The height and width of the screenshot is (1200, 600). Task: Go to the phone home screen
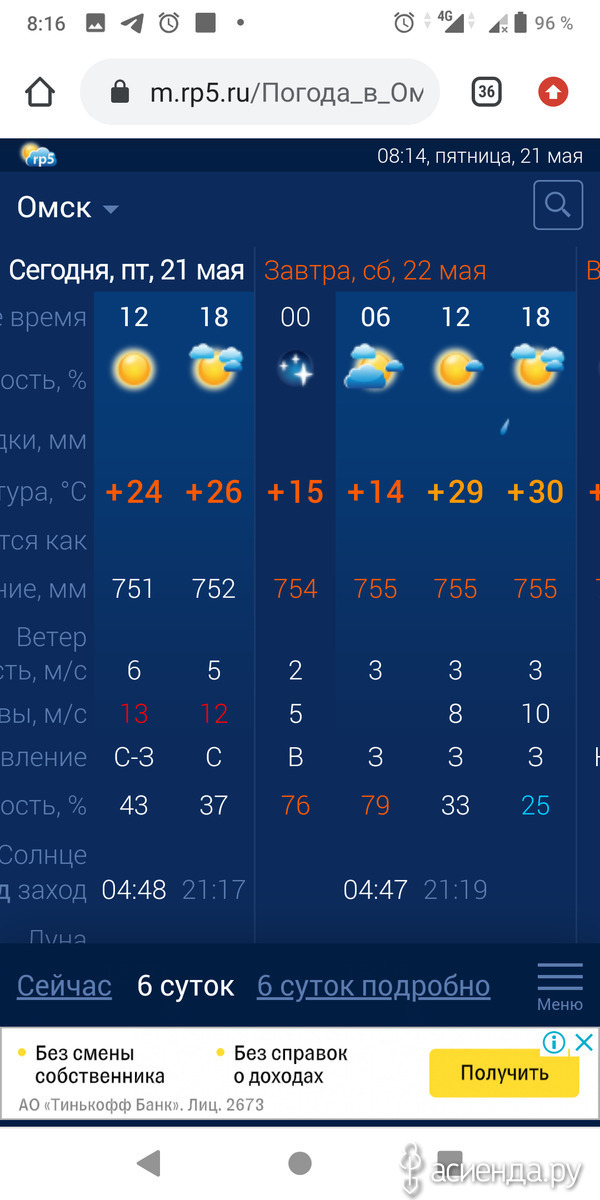(x=300, y=1162)
